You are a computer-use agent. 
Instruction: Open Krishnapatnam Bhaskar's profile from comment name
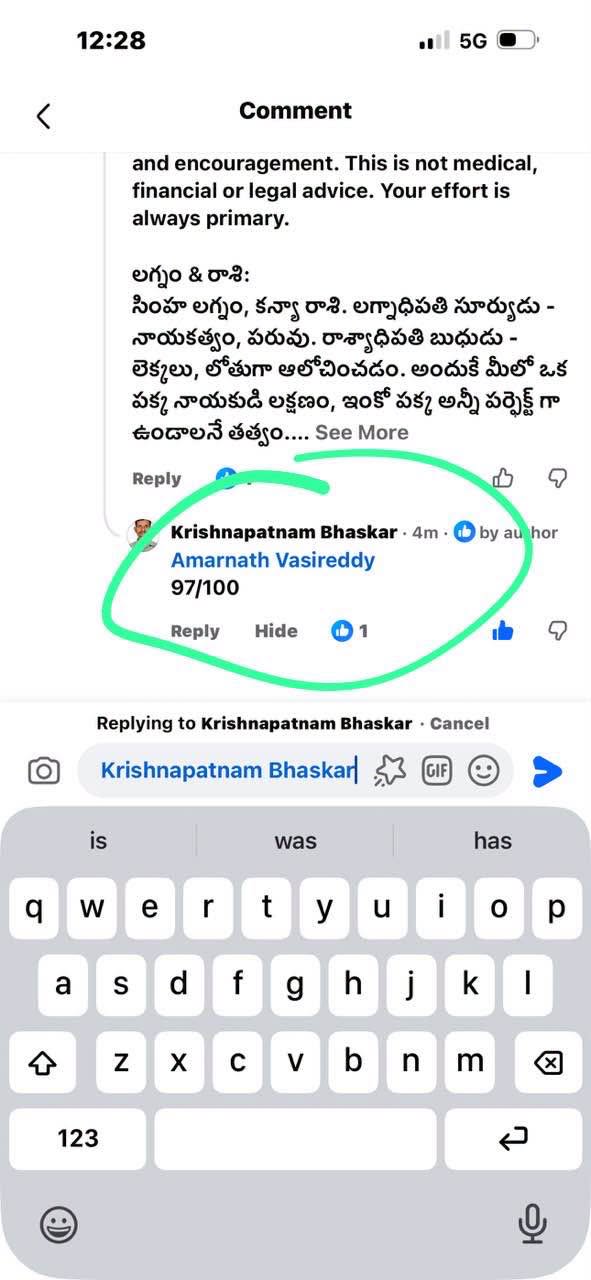tap(284, 532)
